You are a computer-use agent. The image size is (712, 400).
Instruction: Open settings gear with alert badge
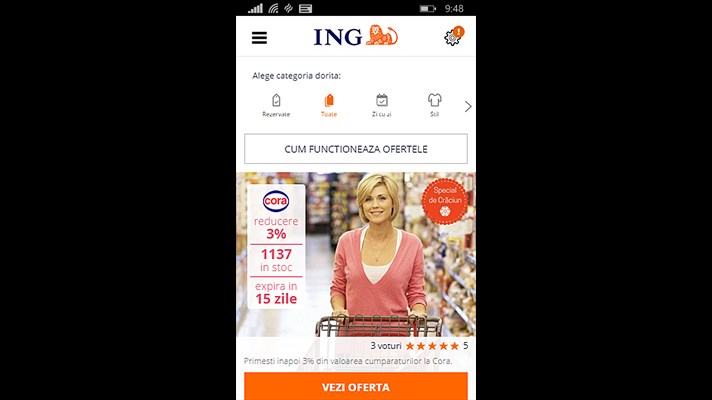(453, 38)
